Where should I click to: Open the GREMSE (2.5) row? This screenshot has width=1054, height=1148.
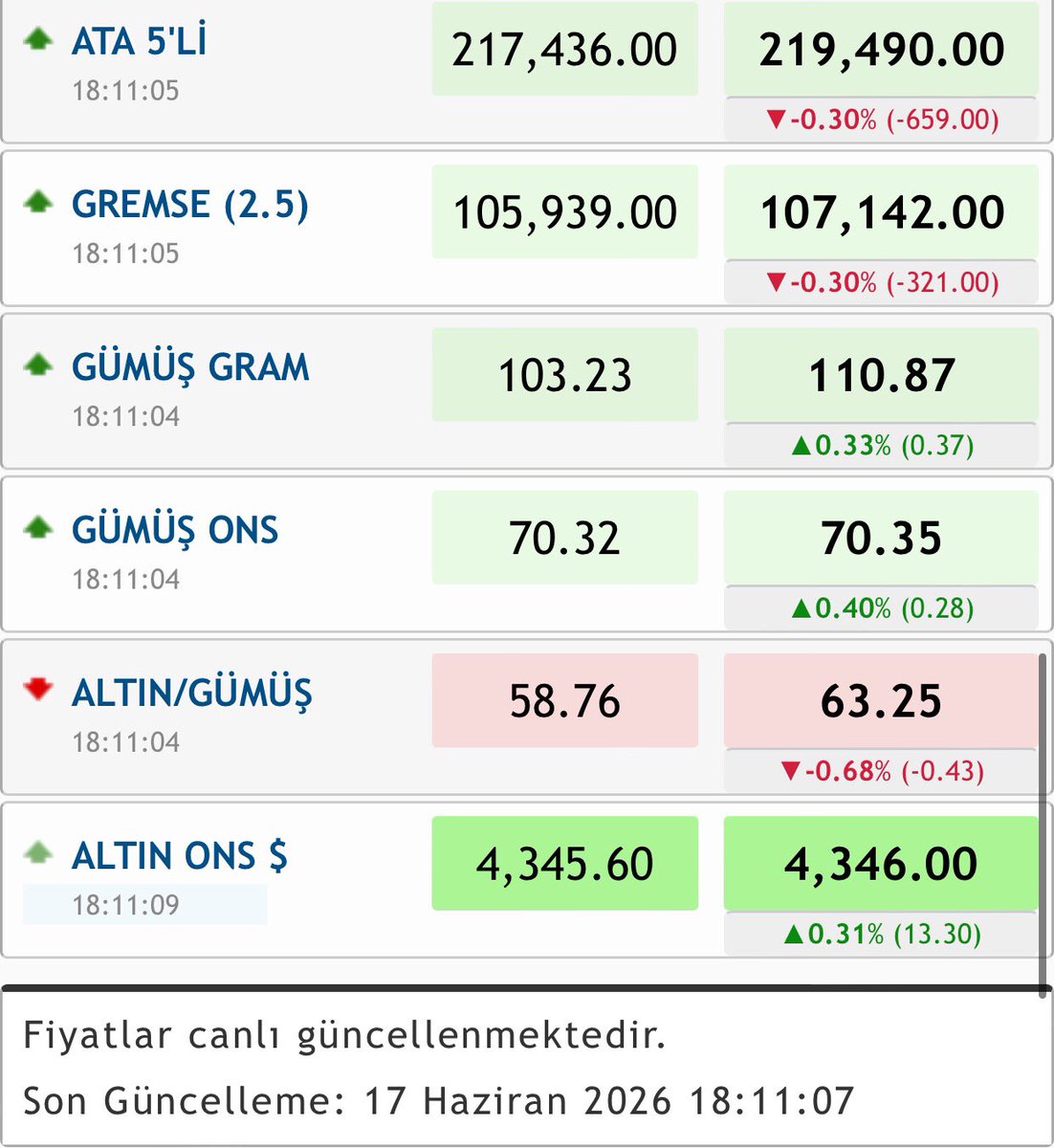(527, 228)
